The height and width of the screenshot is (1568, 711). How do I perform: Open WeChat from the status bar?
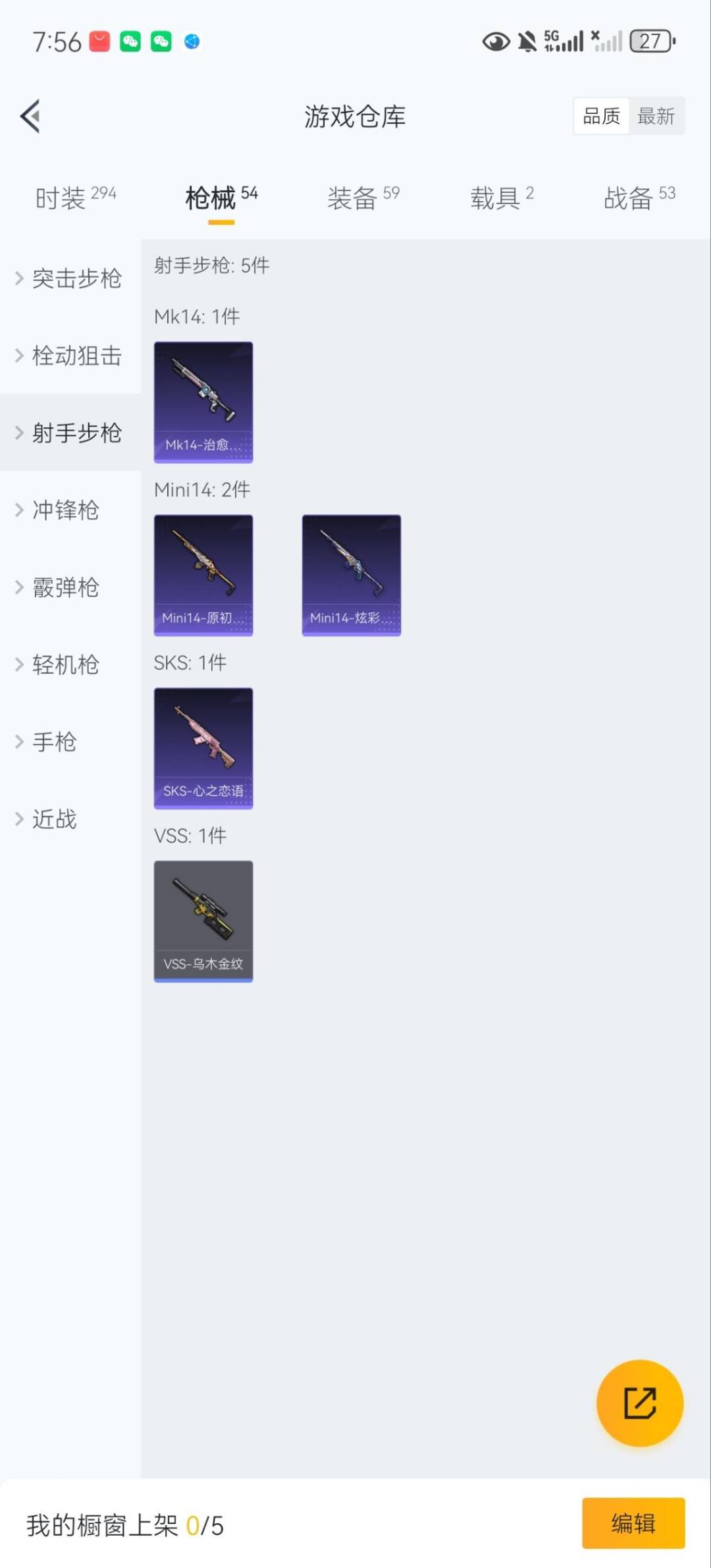coord(161,41)
